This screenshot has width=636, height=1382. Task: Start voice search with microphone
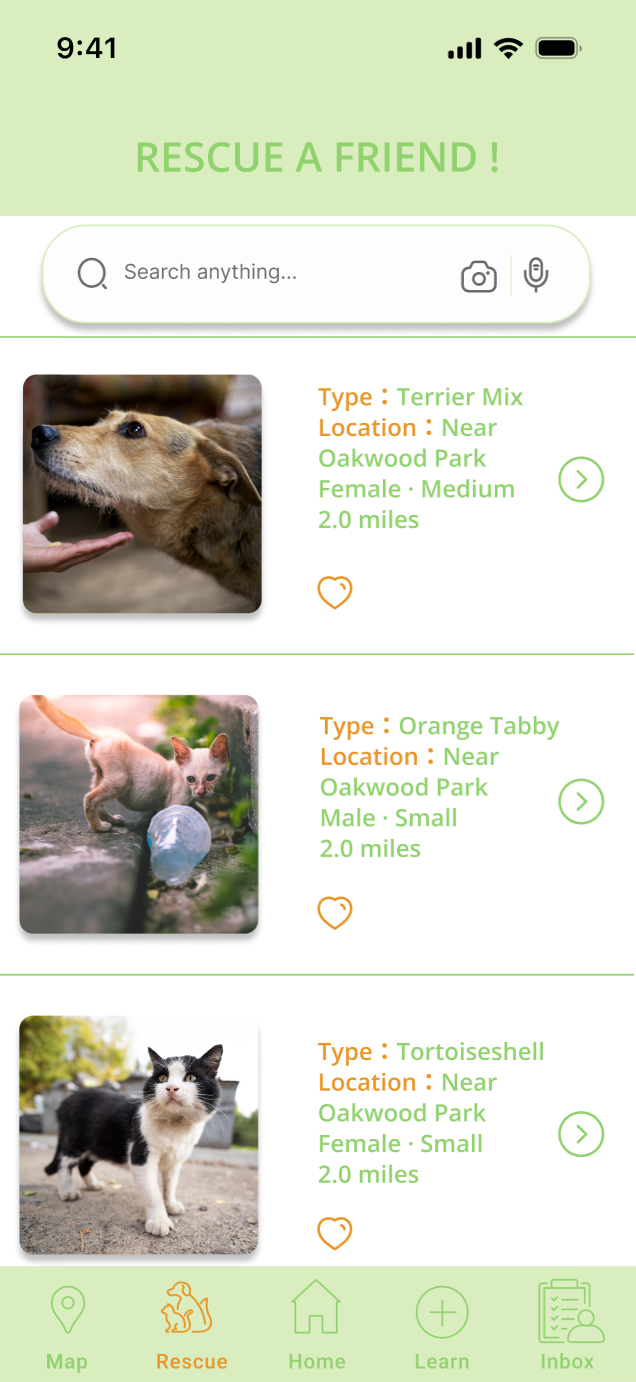[x=536, y=274]
